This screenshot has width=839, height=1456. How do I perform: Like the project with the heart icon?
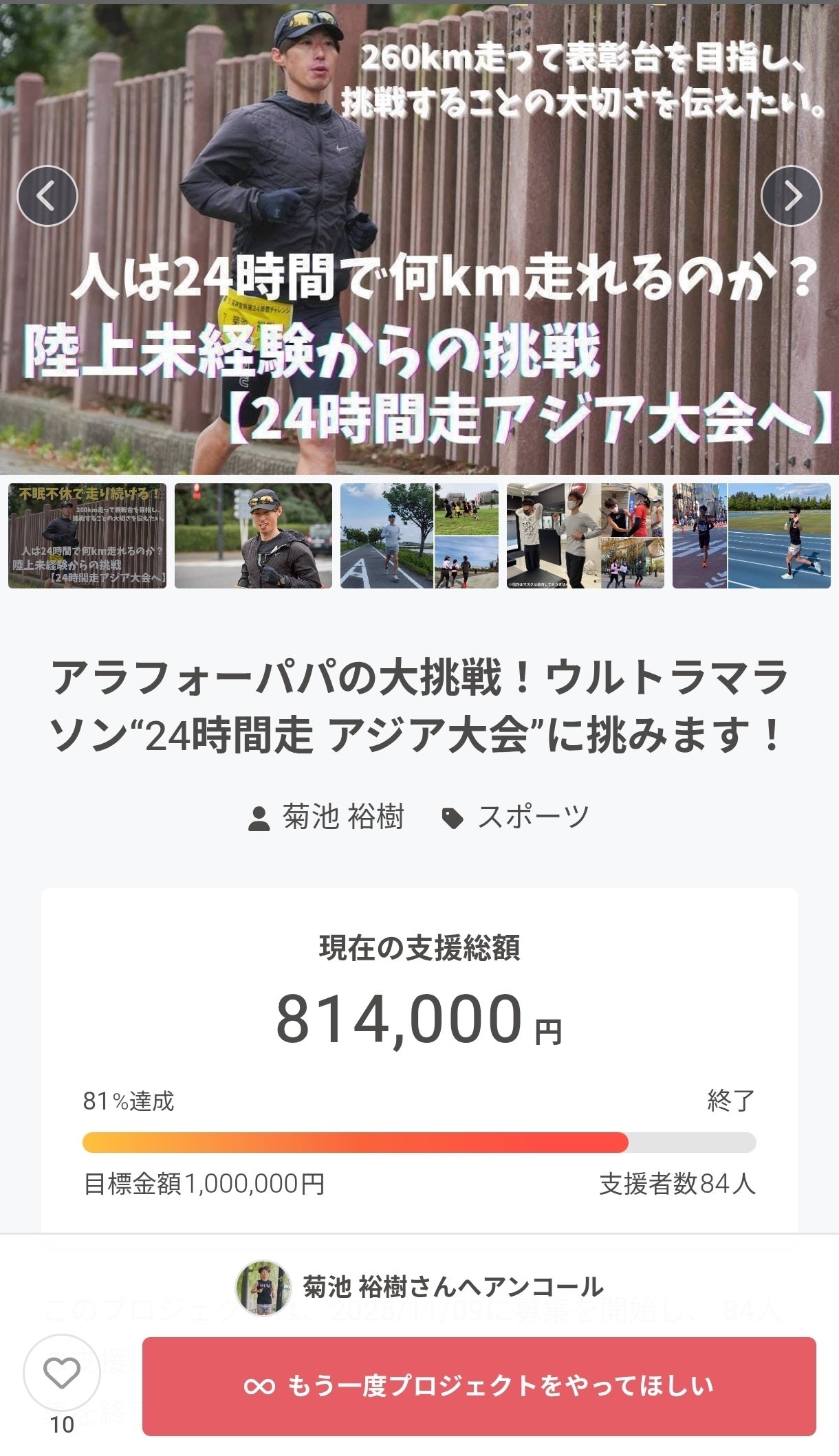coord(62,1373)
